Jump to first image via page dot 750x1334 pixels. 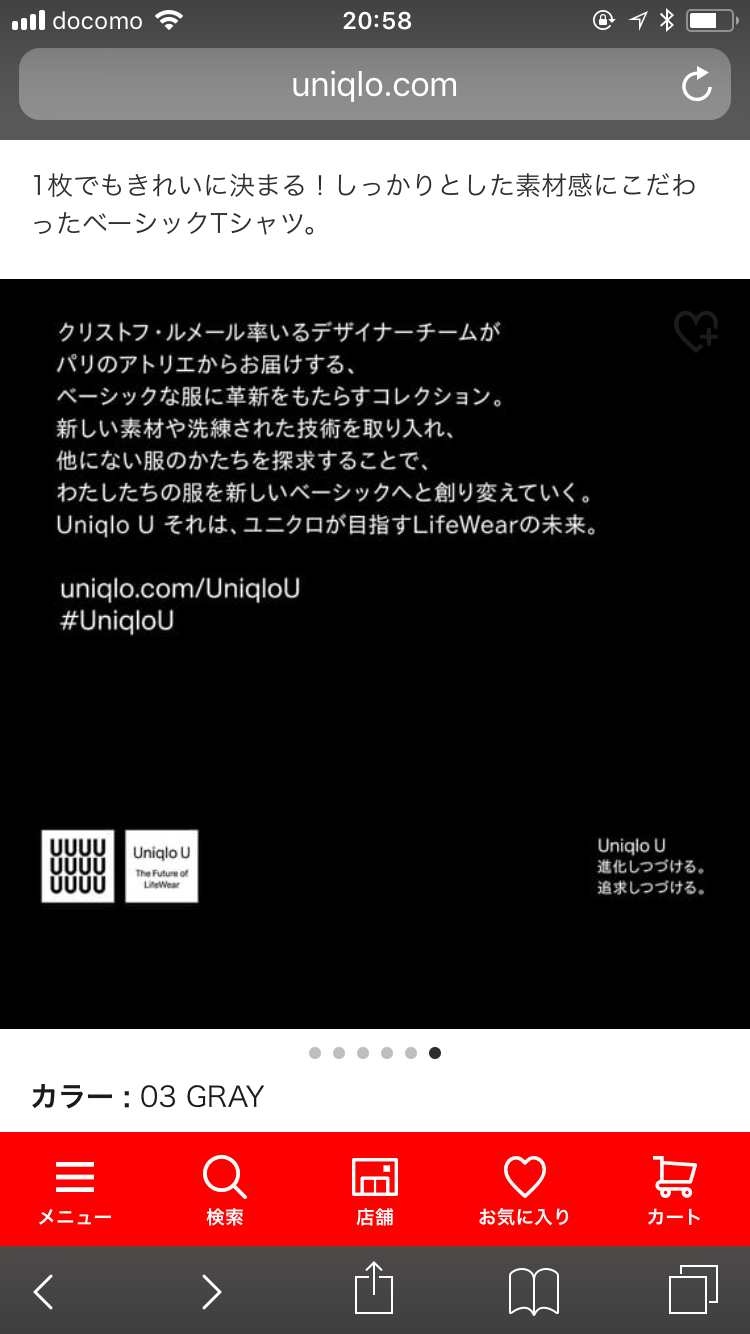tap(315, 1052)
